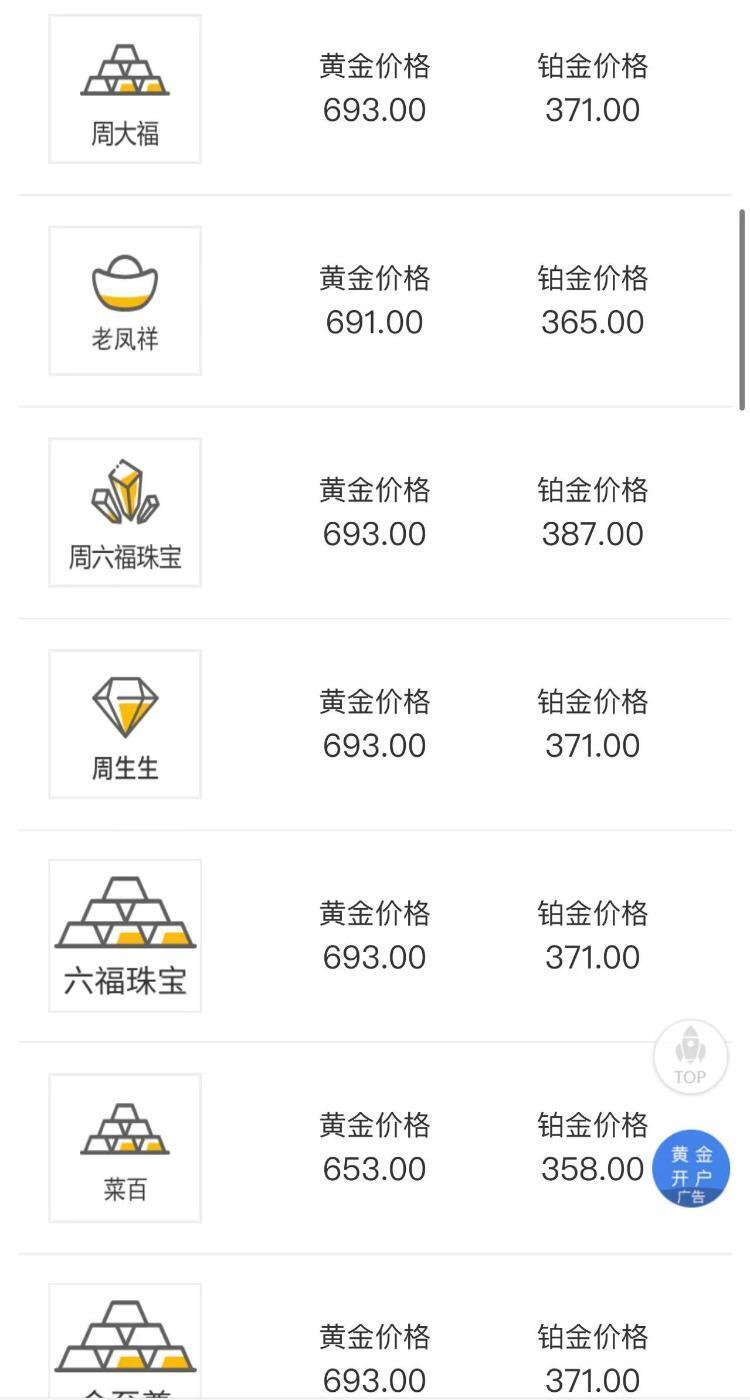
Task: Click the 387.00 platinum price of 周六福珠宝
Action: (x=592, y=533)
